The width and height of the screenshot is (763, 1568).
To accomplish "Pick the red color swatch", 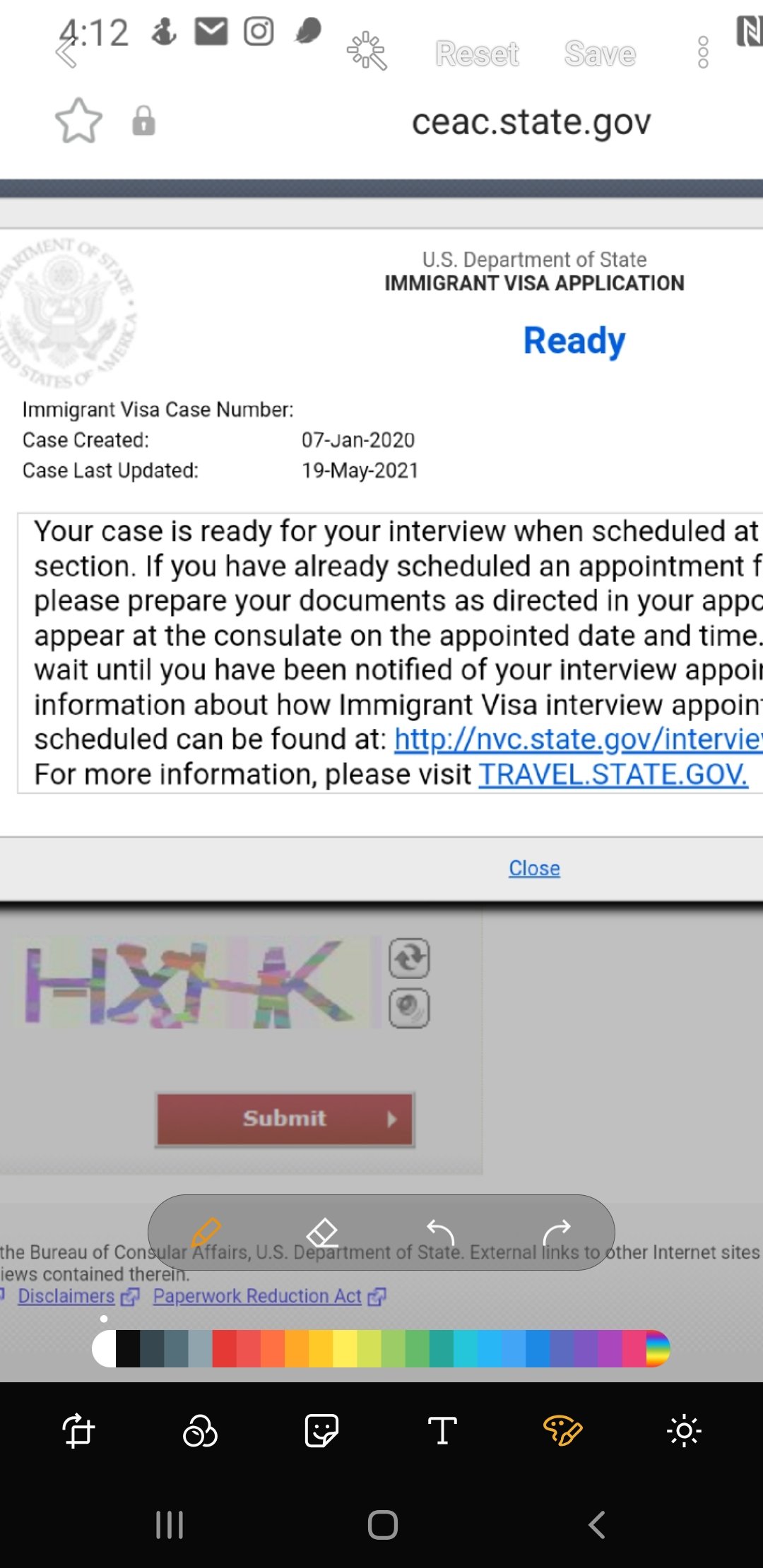I will pos(224,1348).
